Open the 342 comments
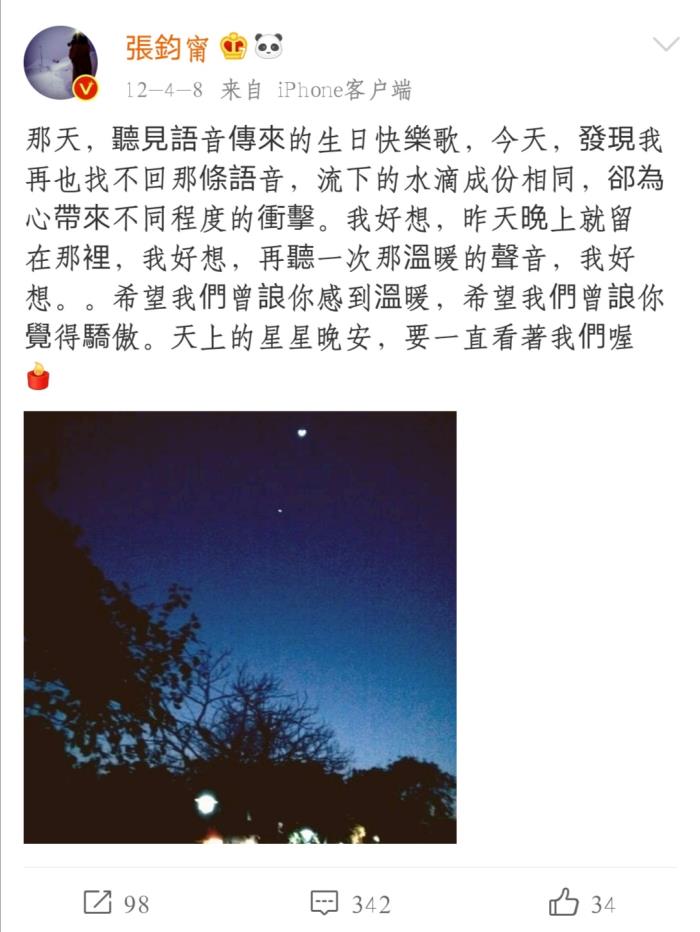 pyautogui.click(x=350, y=903)
